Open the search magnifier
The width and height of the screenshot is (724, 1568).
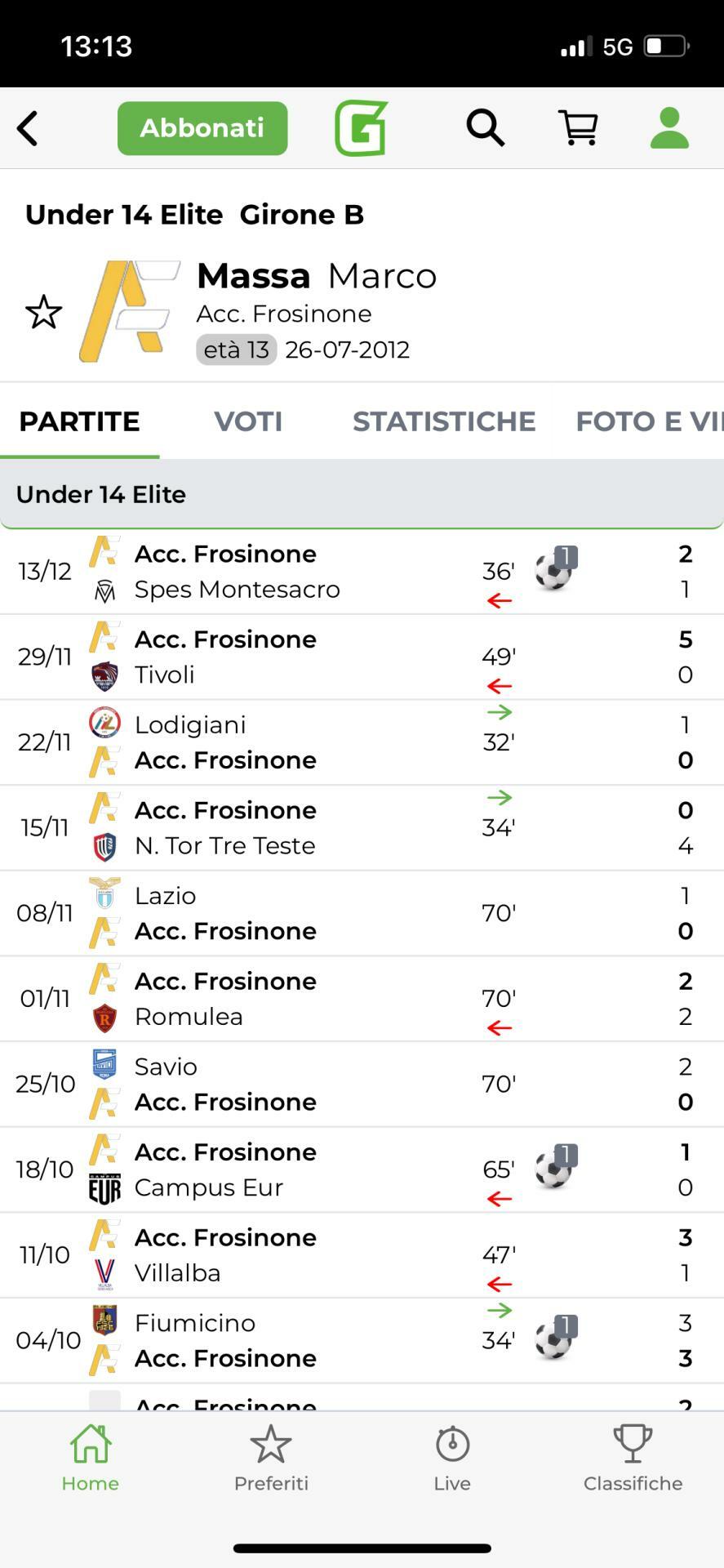[485, 128]
